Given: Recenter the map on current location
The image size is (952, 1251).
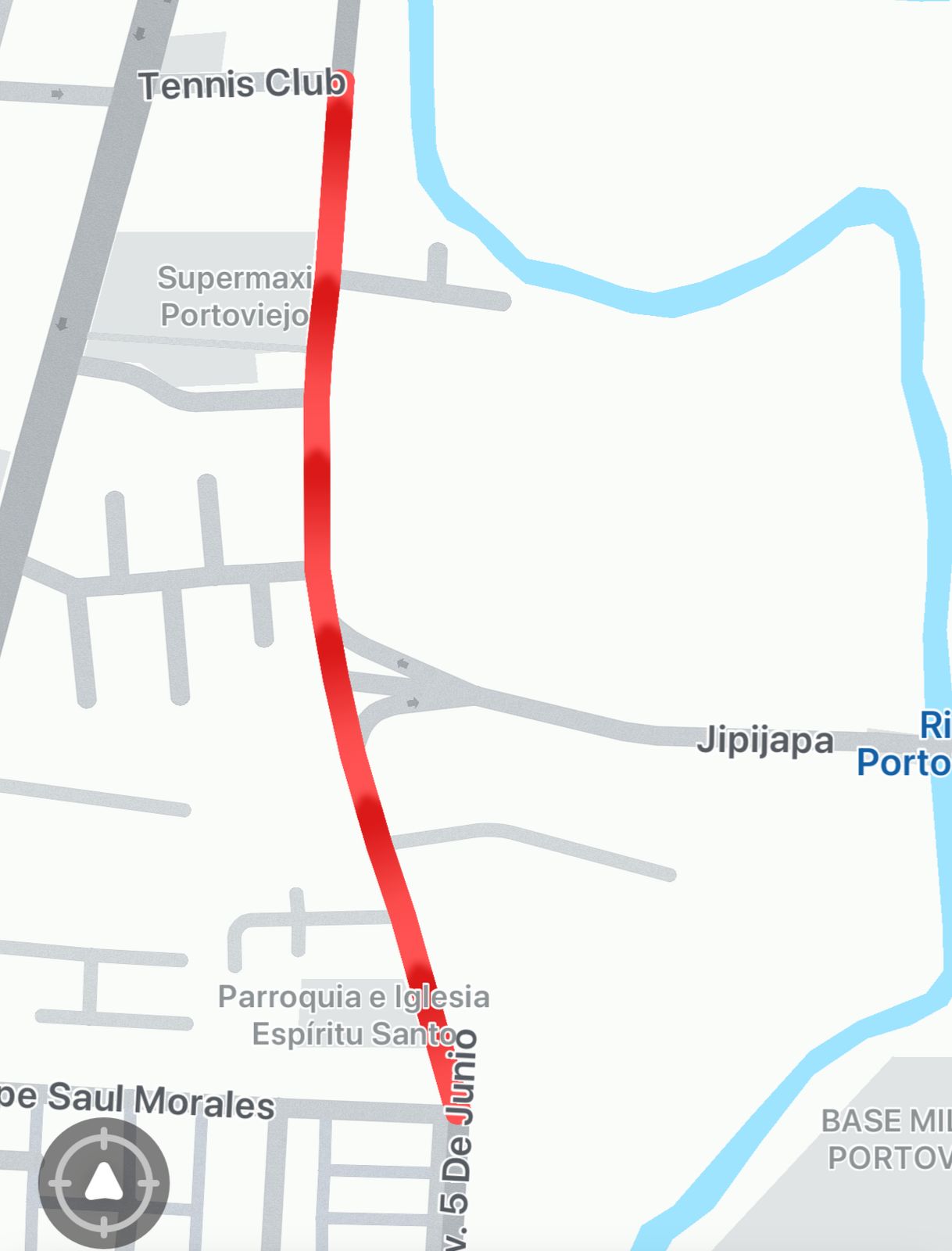Looking at the screenshot, I should [104, 1182].
